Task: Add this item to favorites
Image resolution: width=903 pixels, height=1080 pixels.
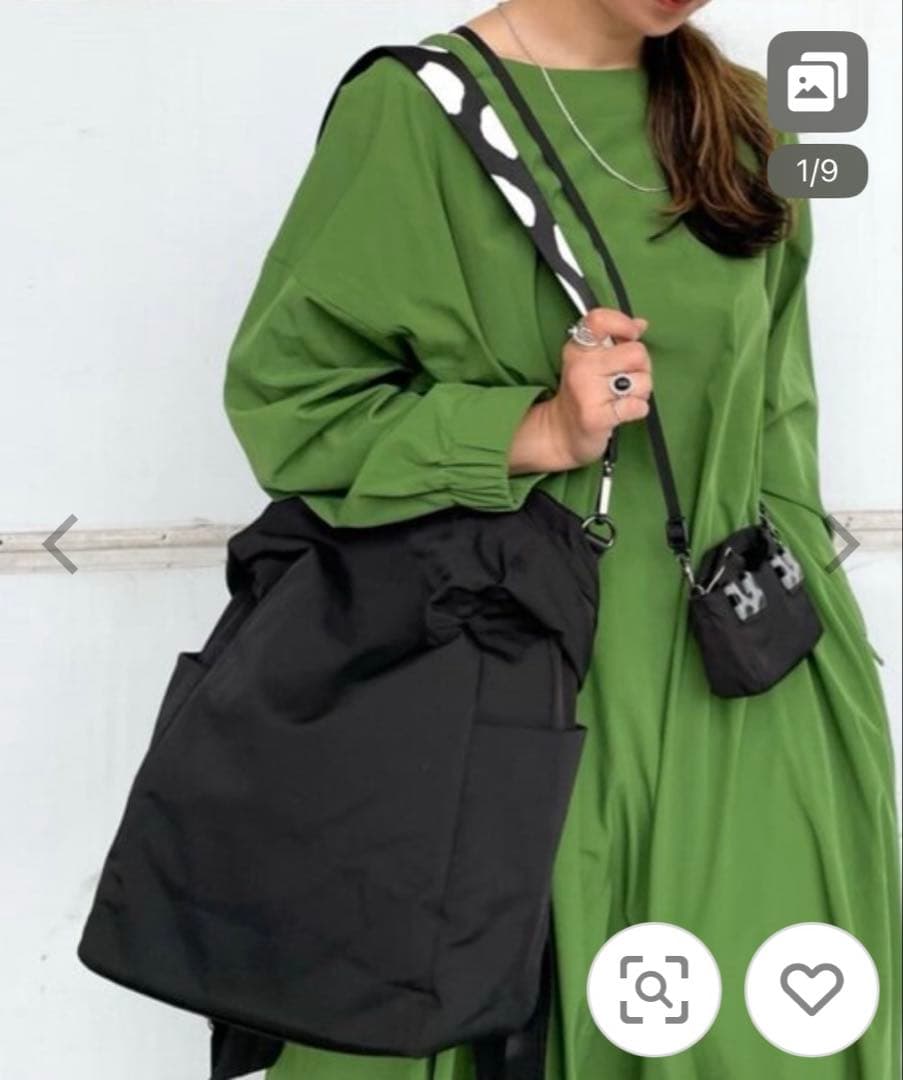Action: (812, 989)
